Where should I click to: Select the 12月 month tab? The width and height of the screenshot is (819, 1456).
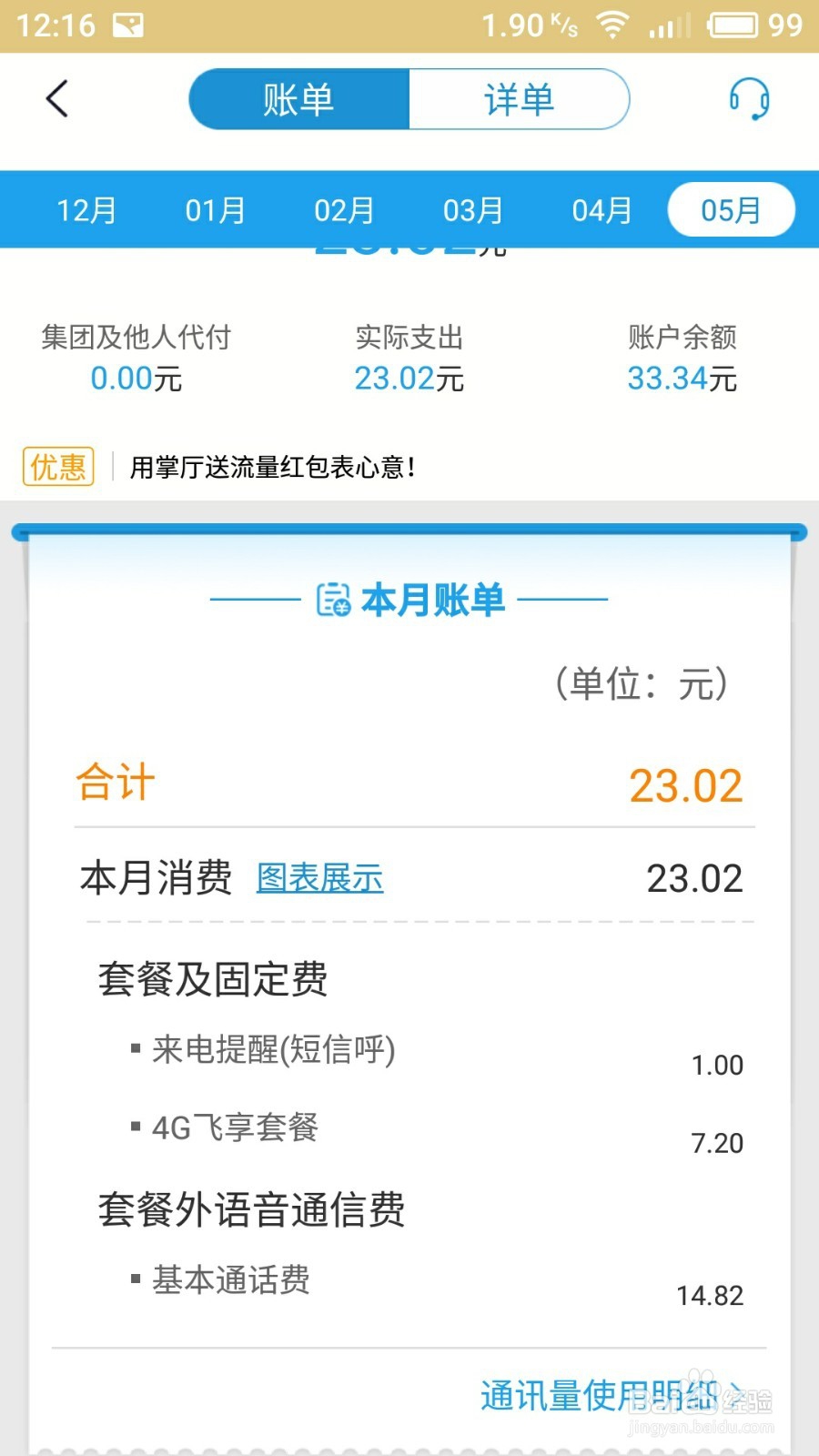pyautogui.click(x=86, y=210)
